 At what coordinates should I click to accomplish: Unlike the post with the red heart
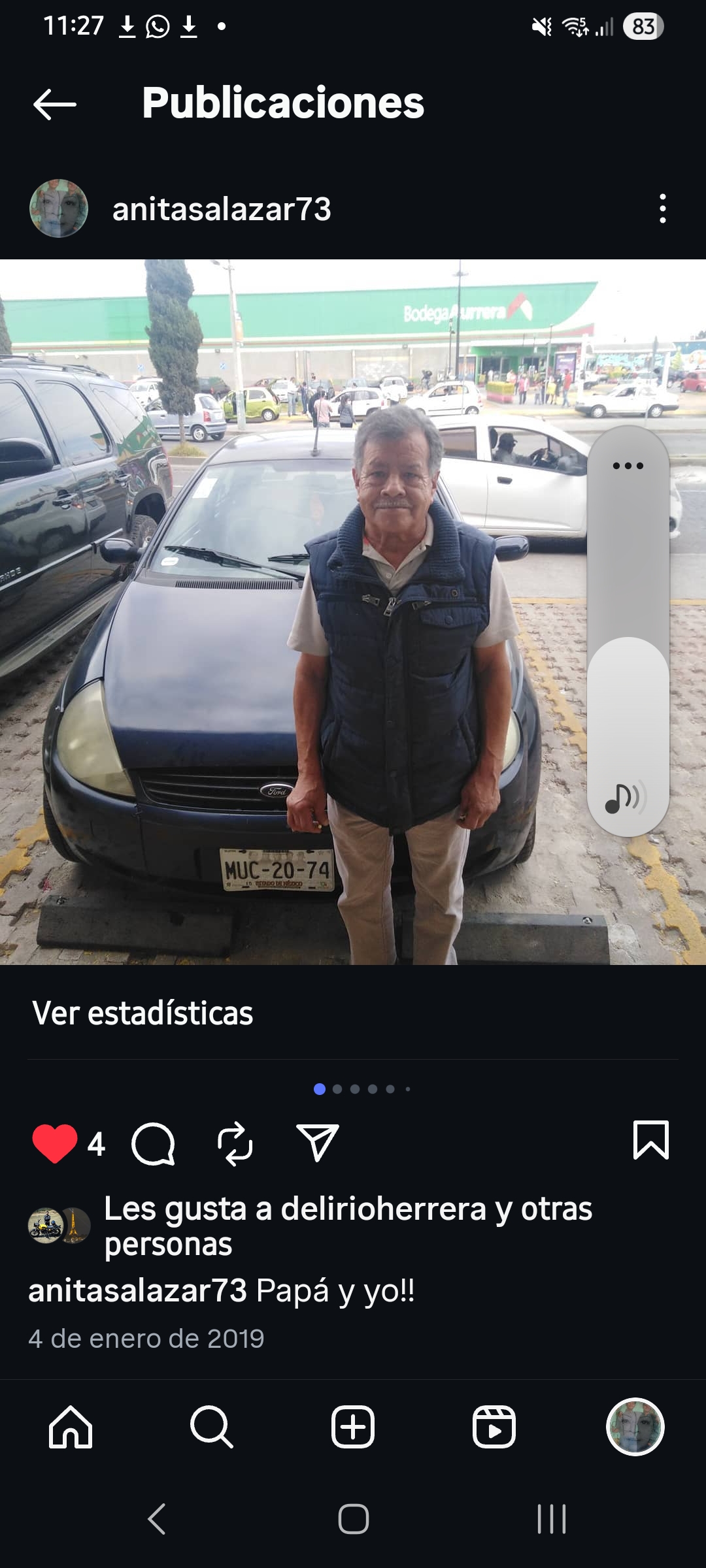point(55,1143)
